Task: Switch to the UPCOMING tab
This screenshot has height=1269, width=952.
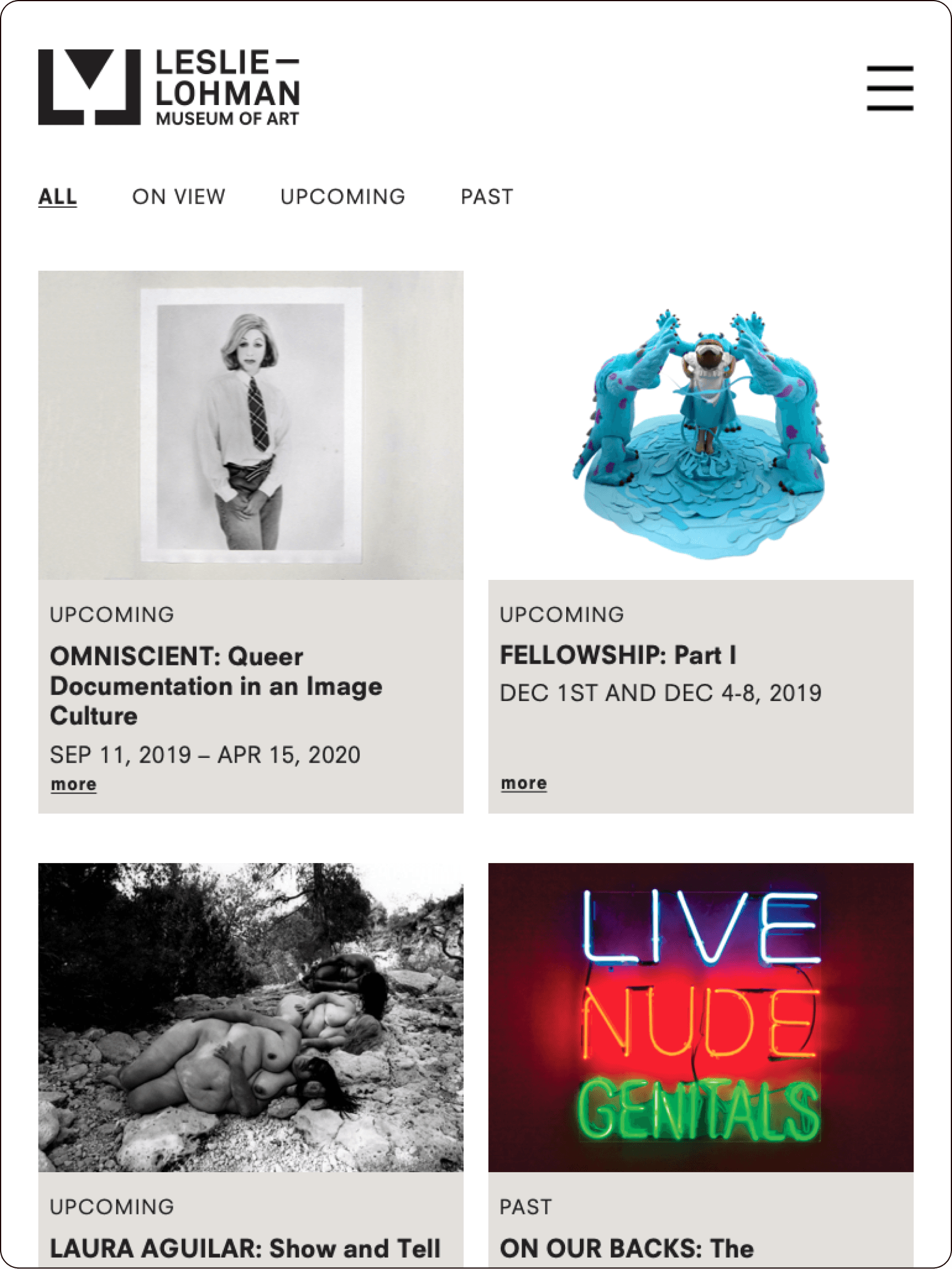Action: [342, 196]
